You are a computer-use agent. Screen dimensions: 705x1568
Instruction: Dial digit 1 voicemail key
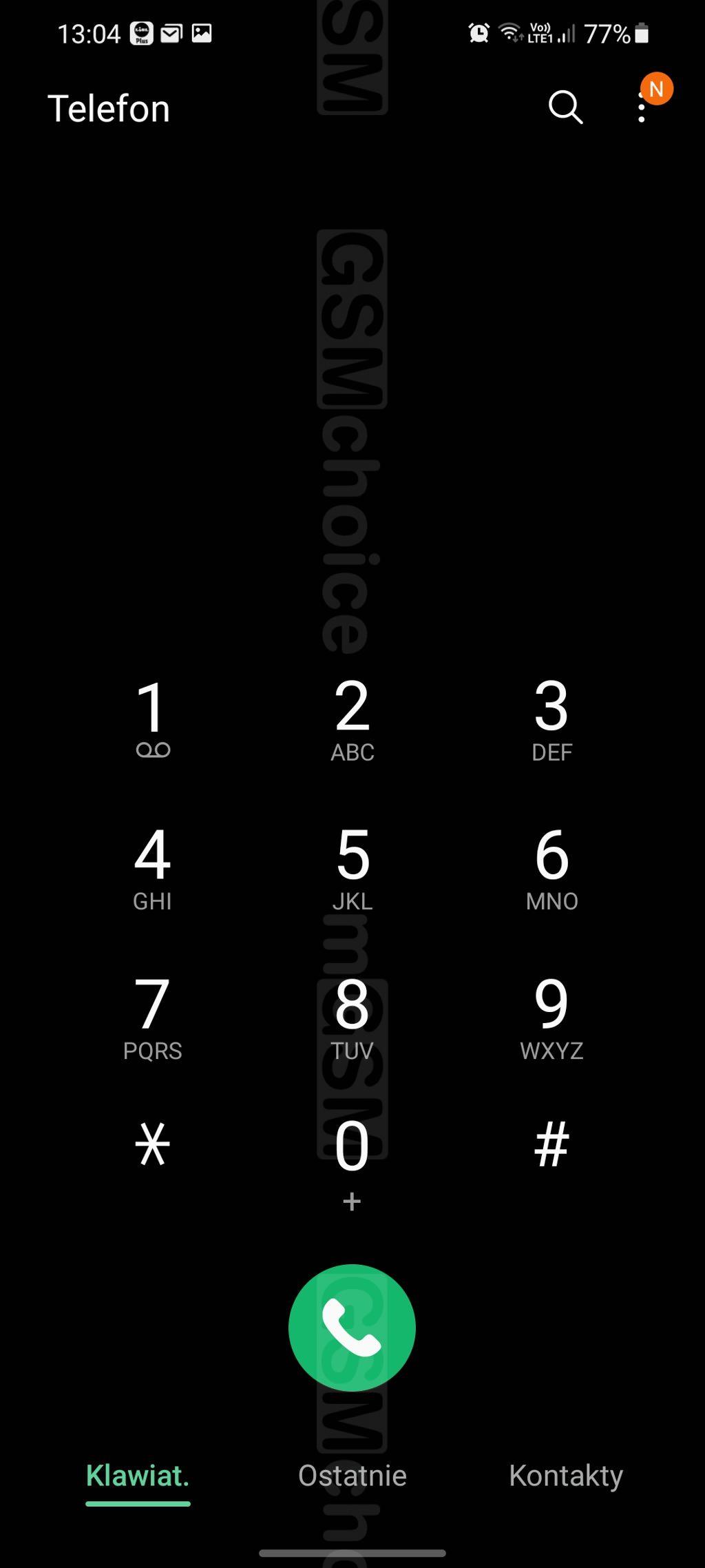point(153,719)
